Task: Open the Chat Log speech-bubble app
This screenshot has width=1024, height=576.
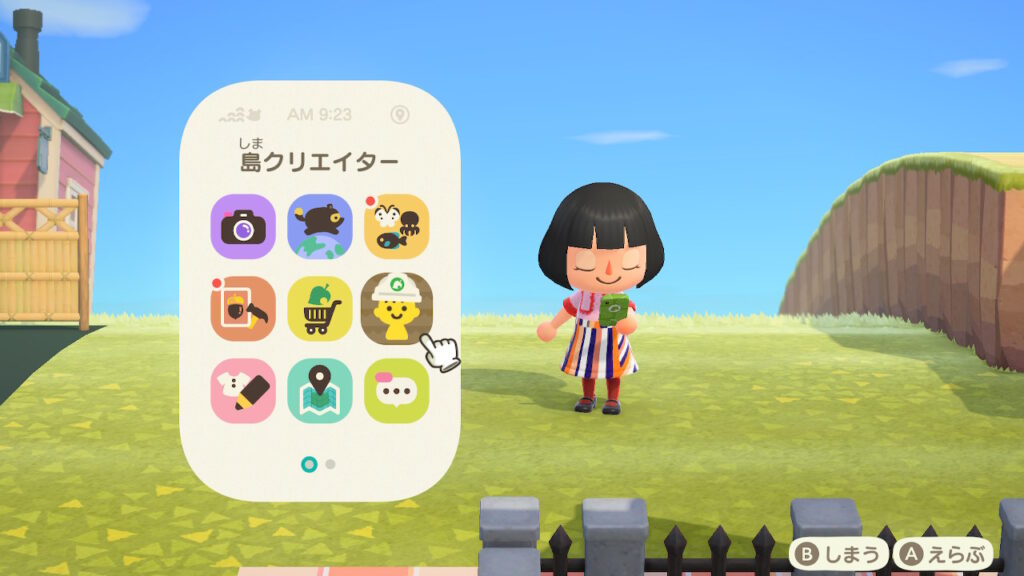Action: click(x=396, y=390)
